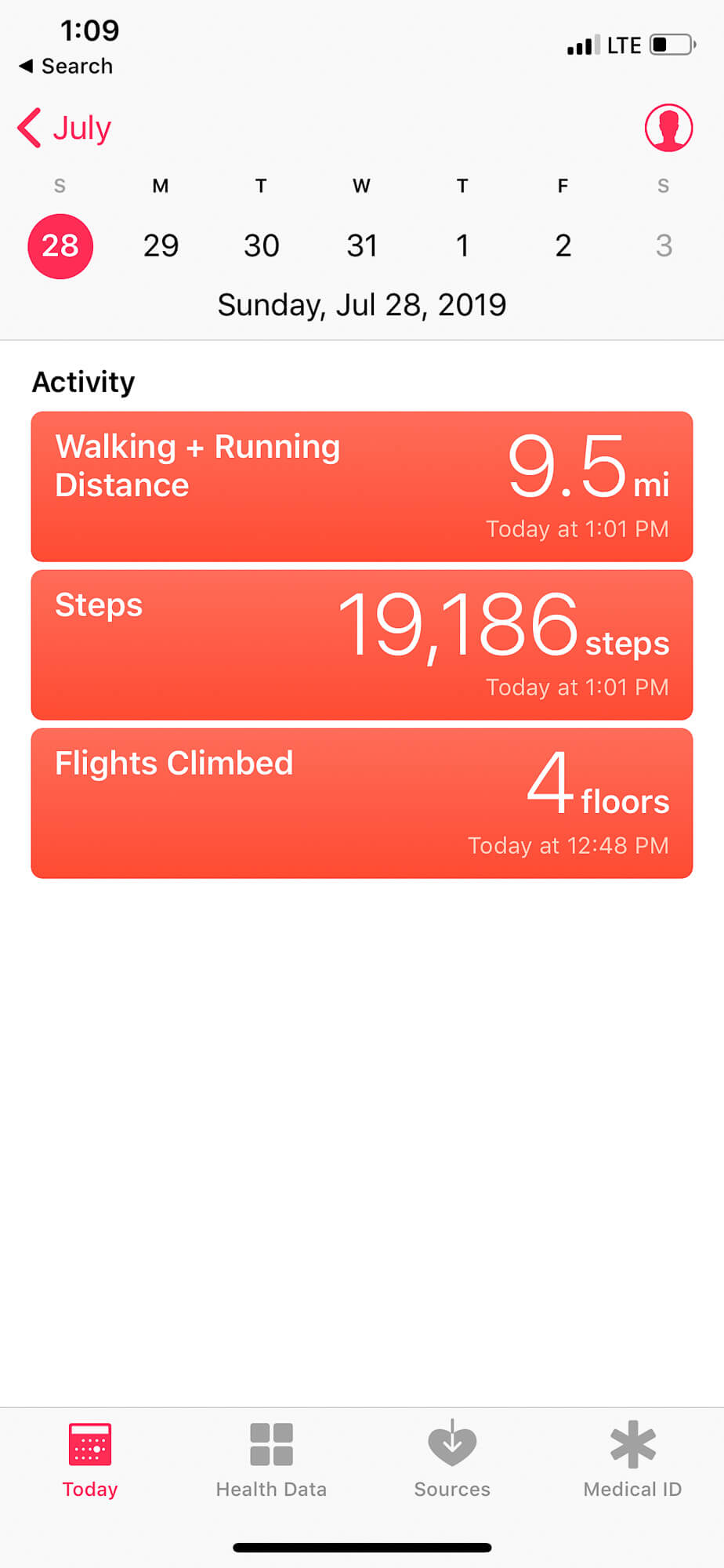Open the profile icon
Screen dimensions: 724x1568
pyautogui.click(x=668, y=128)
